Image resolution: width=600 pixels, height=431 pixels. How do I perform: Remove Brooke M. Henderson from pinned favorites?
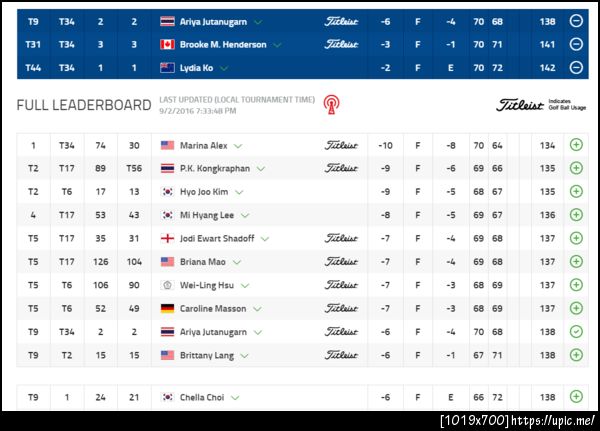click(x=575, y=44)
